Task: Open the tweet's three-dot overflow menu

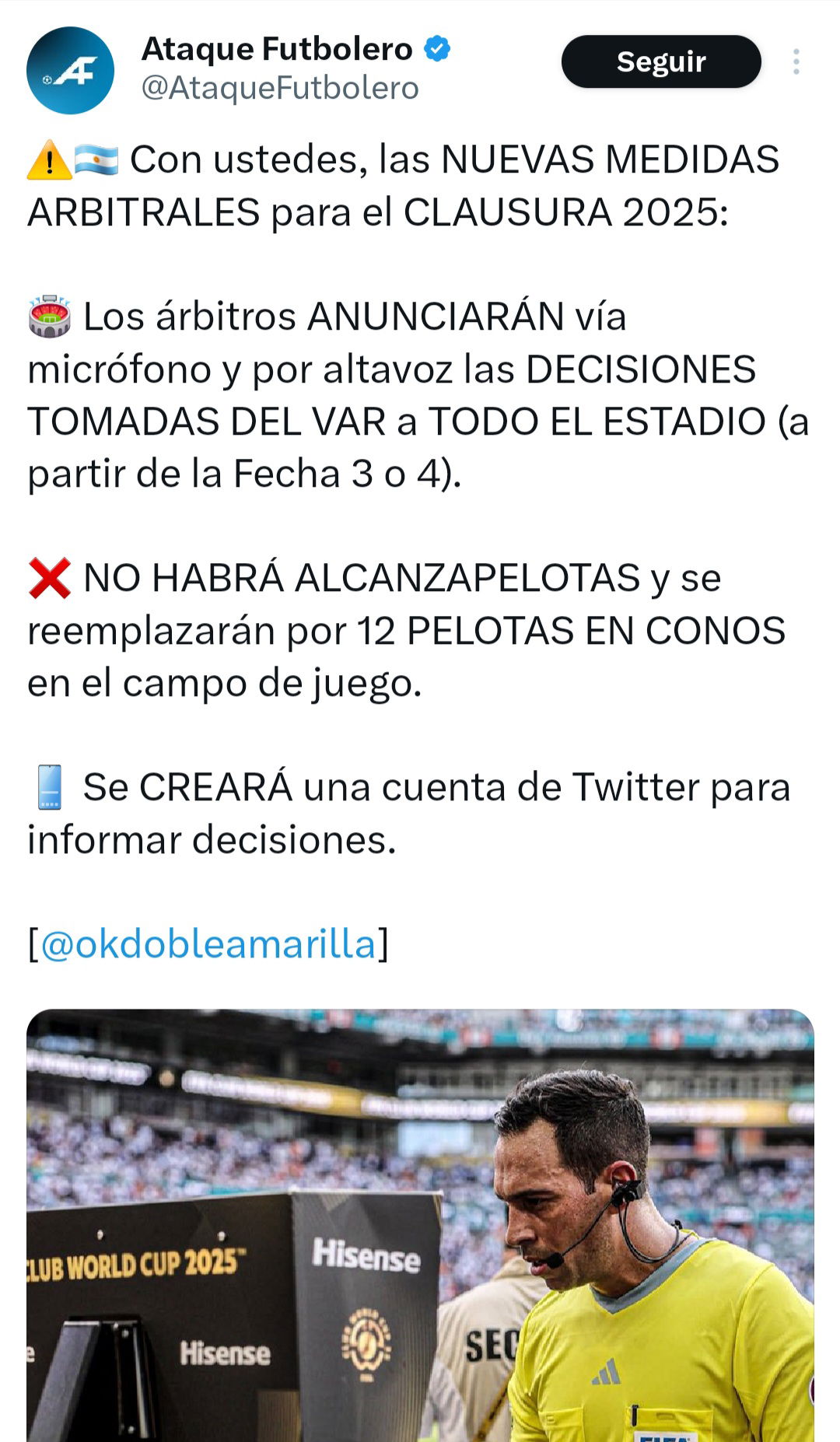Action: pyautogui.click(x=796, y=61)
